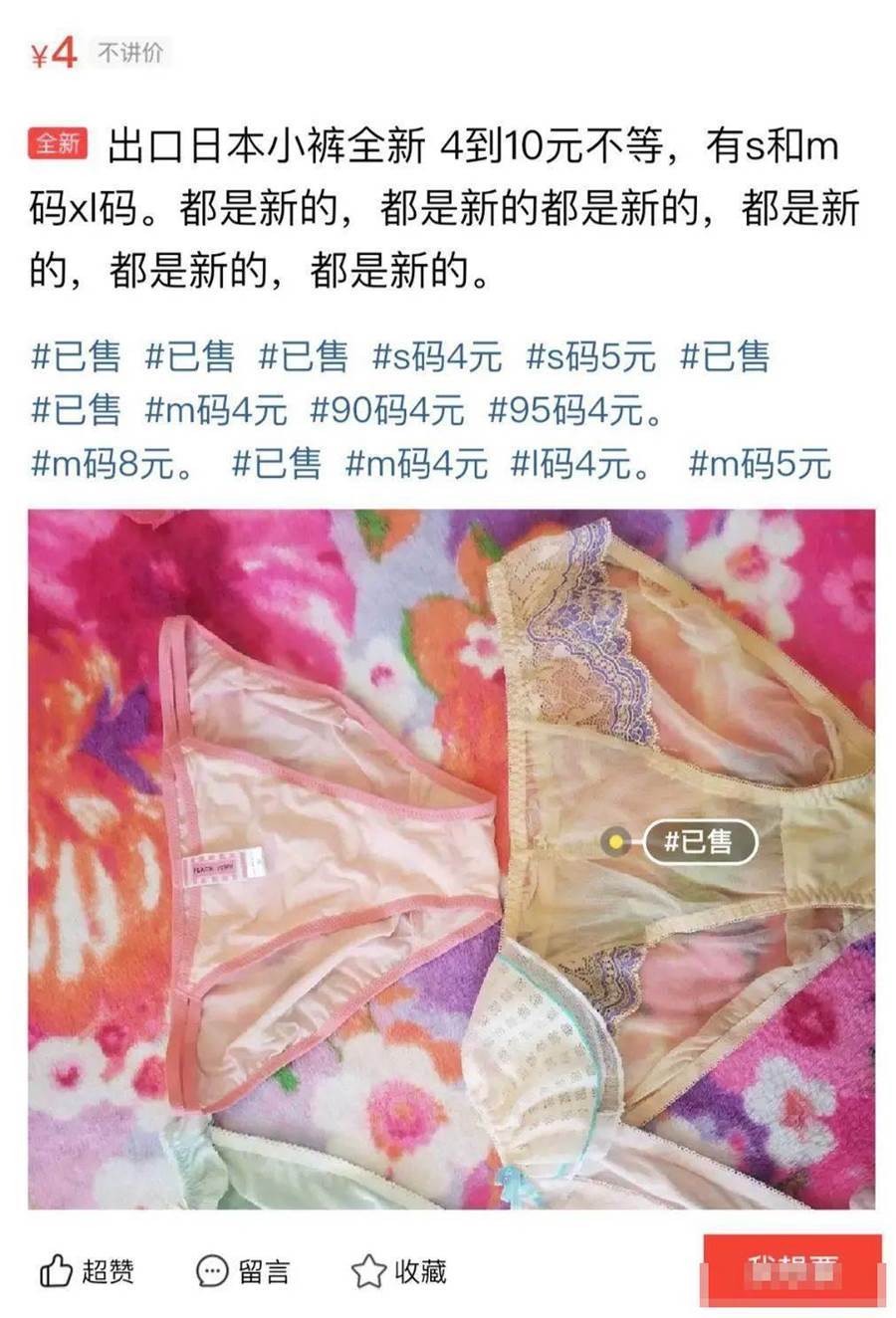Tap the #已售 tag on the photo

(x=699, y=842)
